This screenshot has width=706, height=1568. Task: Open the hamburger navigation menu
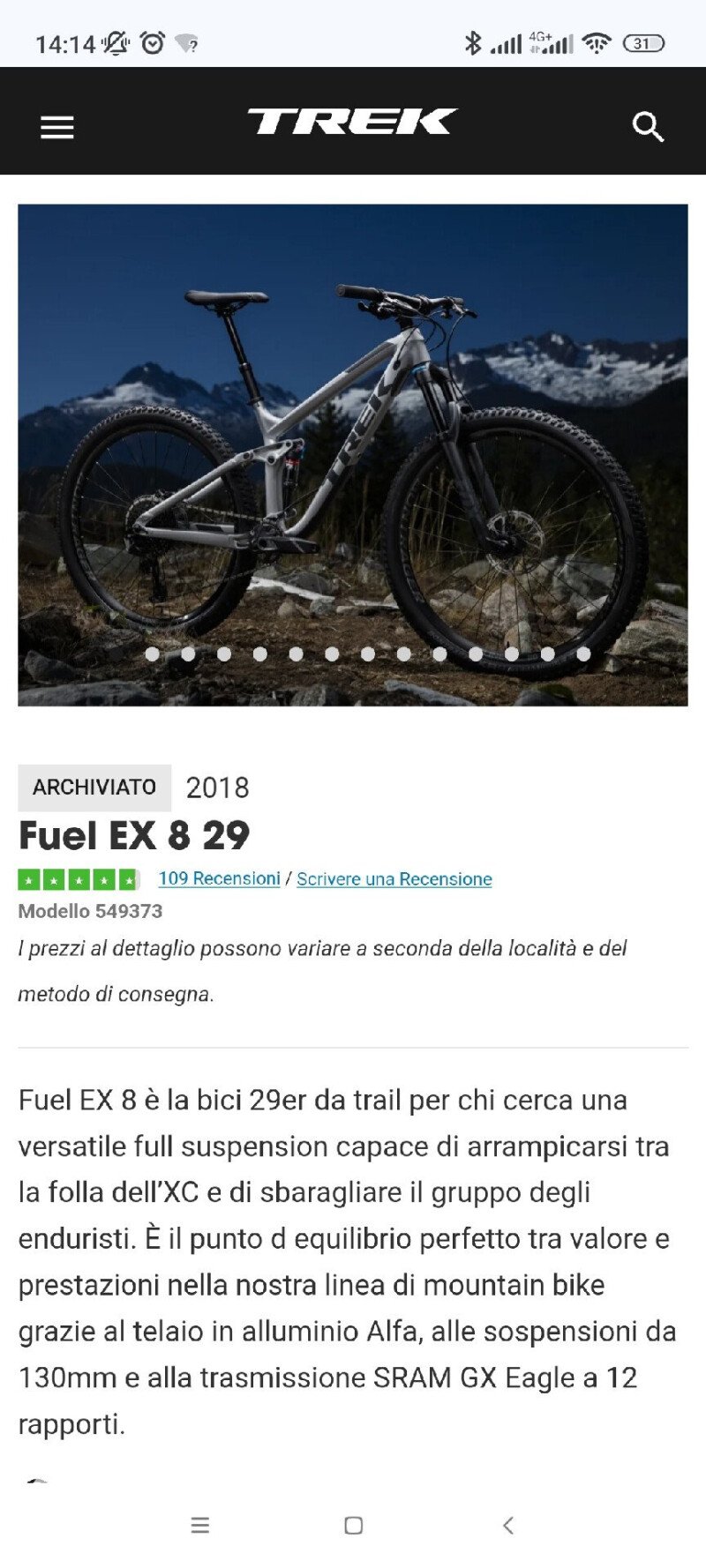57,127
